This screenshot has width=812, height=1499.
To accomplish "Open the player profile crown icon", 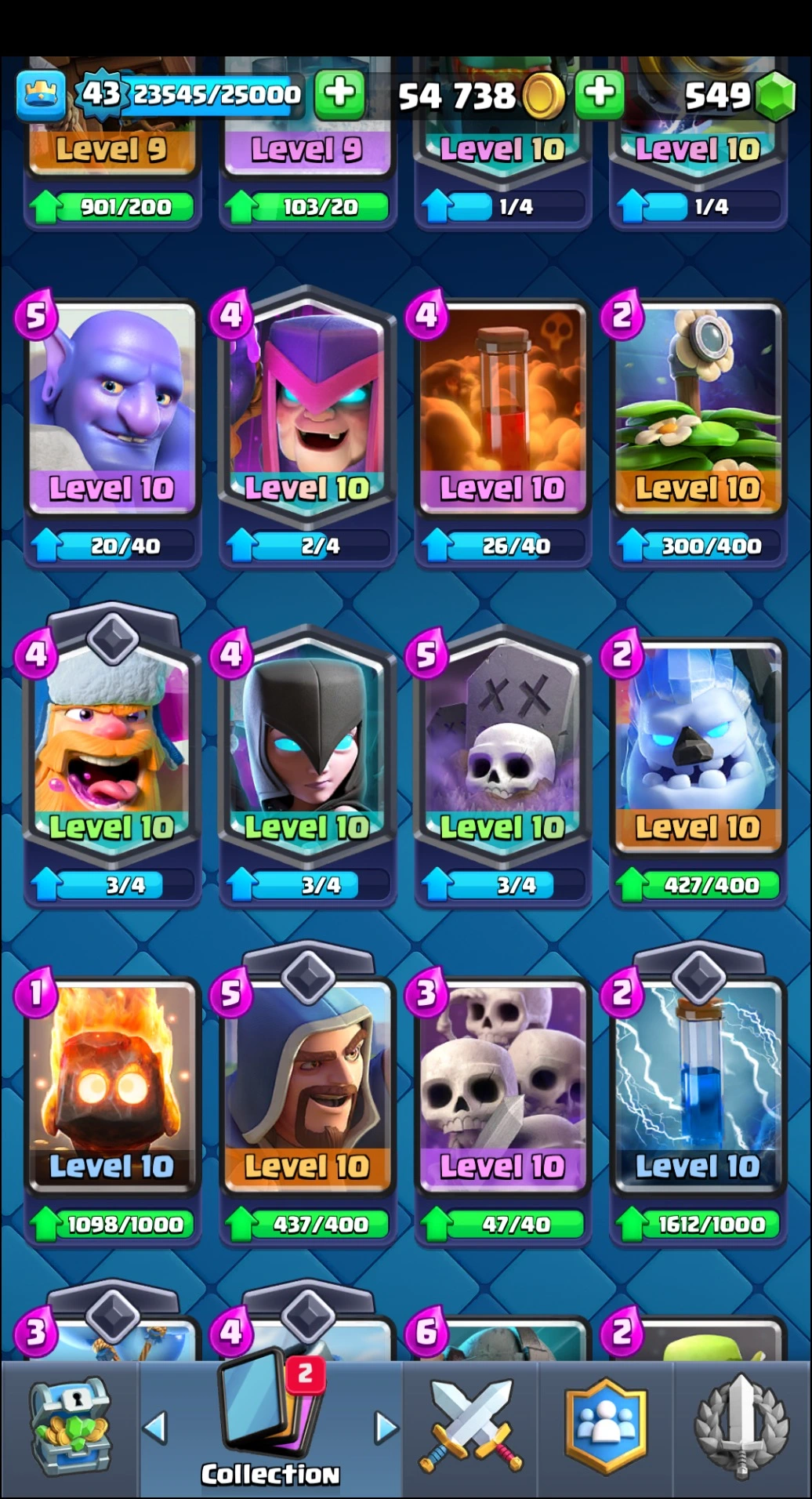I will pyautogui.click(x=40, y=96).
